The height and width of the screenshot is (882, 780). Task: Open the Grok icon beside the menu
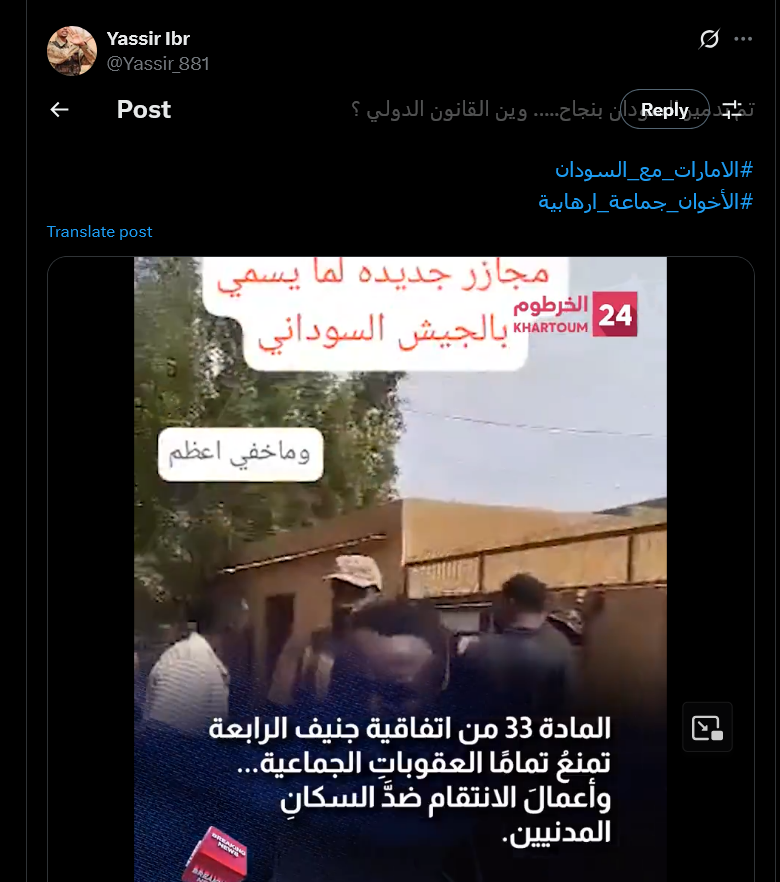[x=709, y=39]
